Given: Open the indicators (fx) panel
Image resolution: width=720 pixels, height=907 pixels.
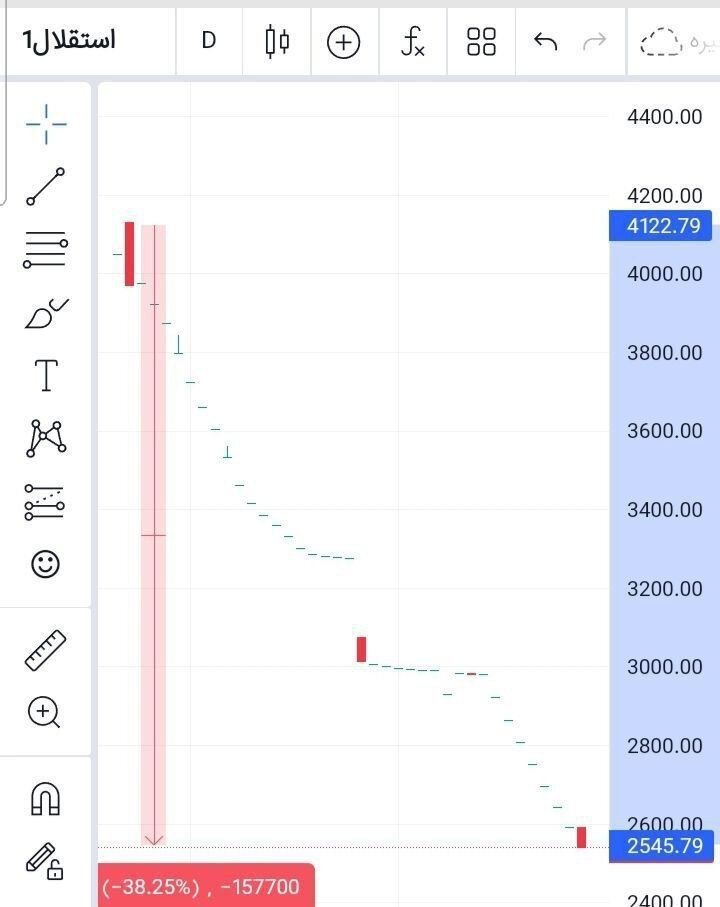Looking at the screenshot, I should (411, 42).
